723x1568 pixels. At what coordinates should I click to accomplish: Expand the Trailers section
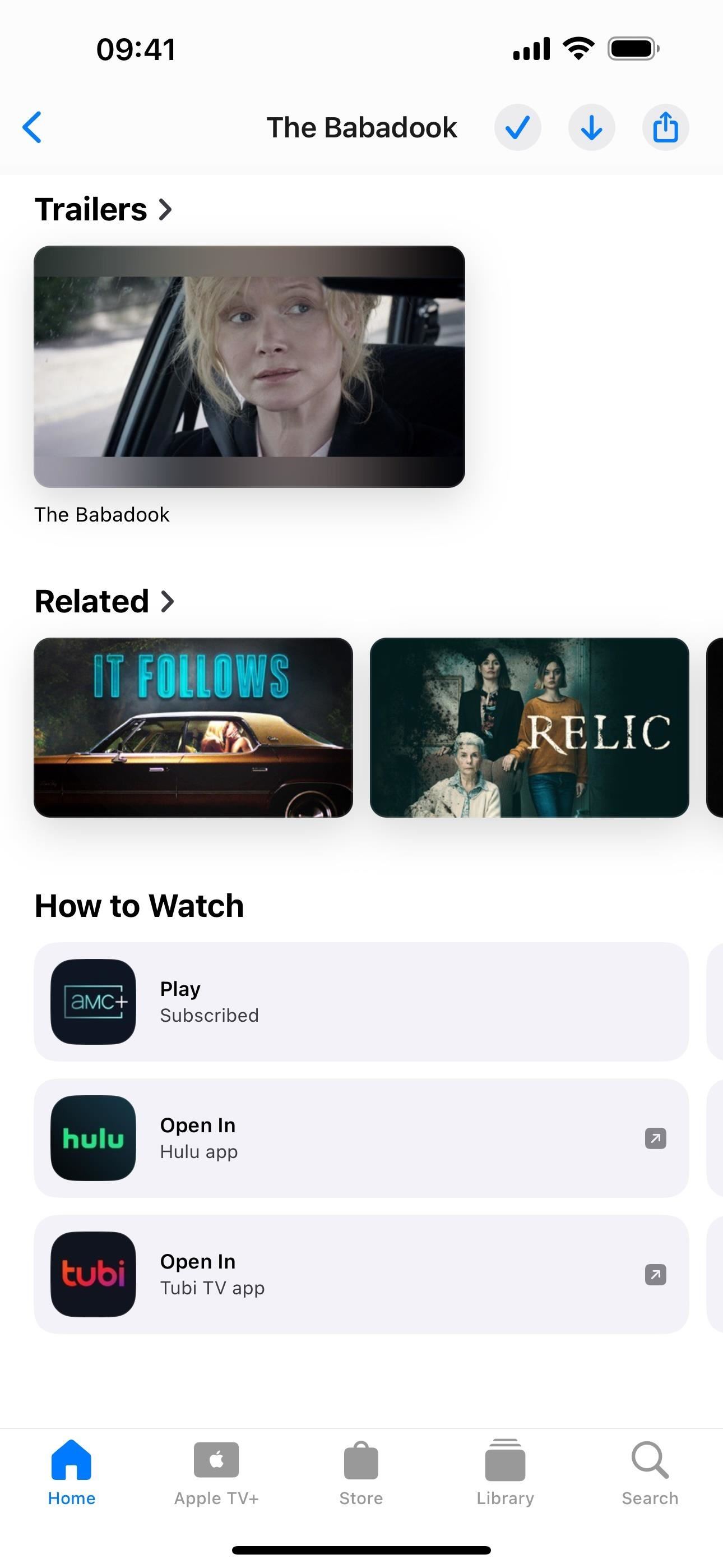pyautogui.click(x=104, y=209)
